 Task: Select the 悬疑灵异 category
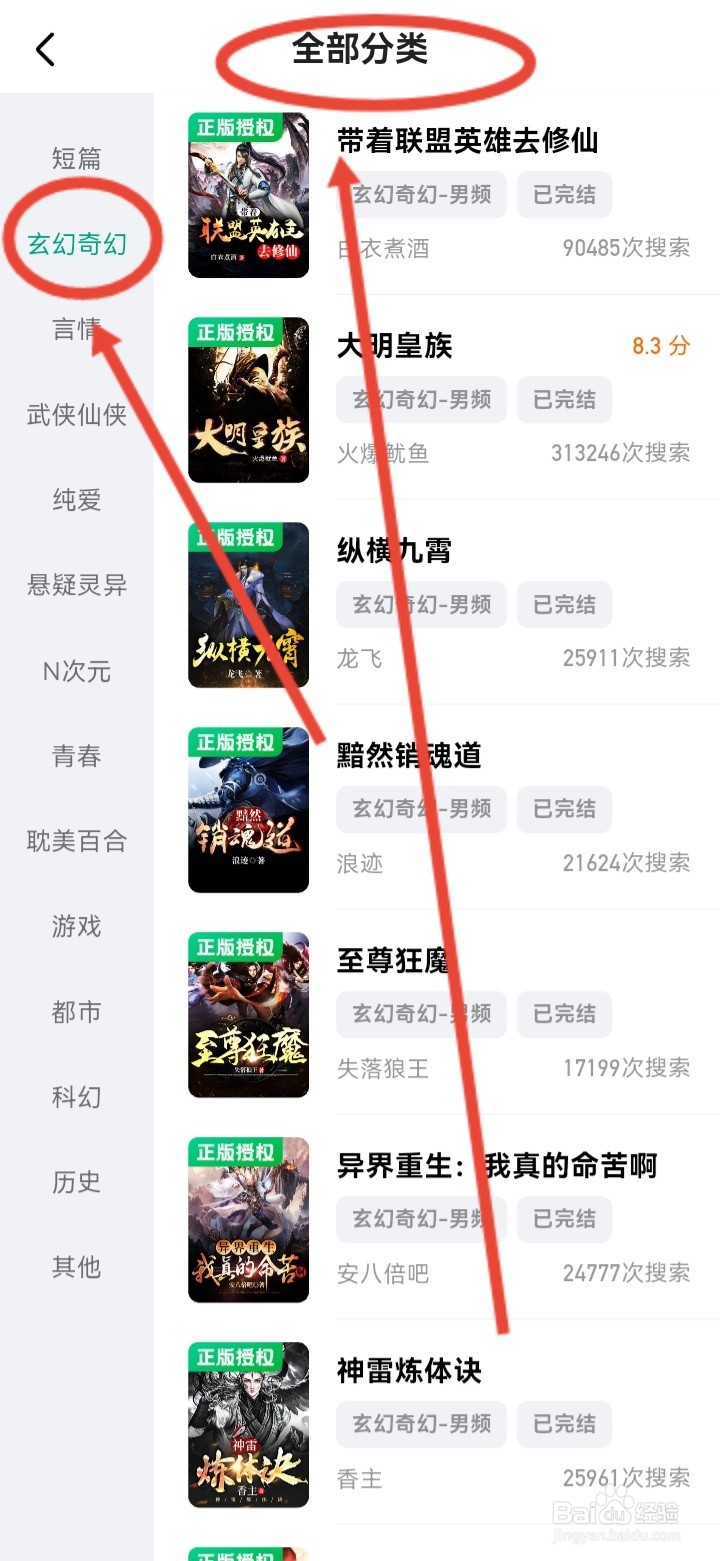[77, 586]
